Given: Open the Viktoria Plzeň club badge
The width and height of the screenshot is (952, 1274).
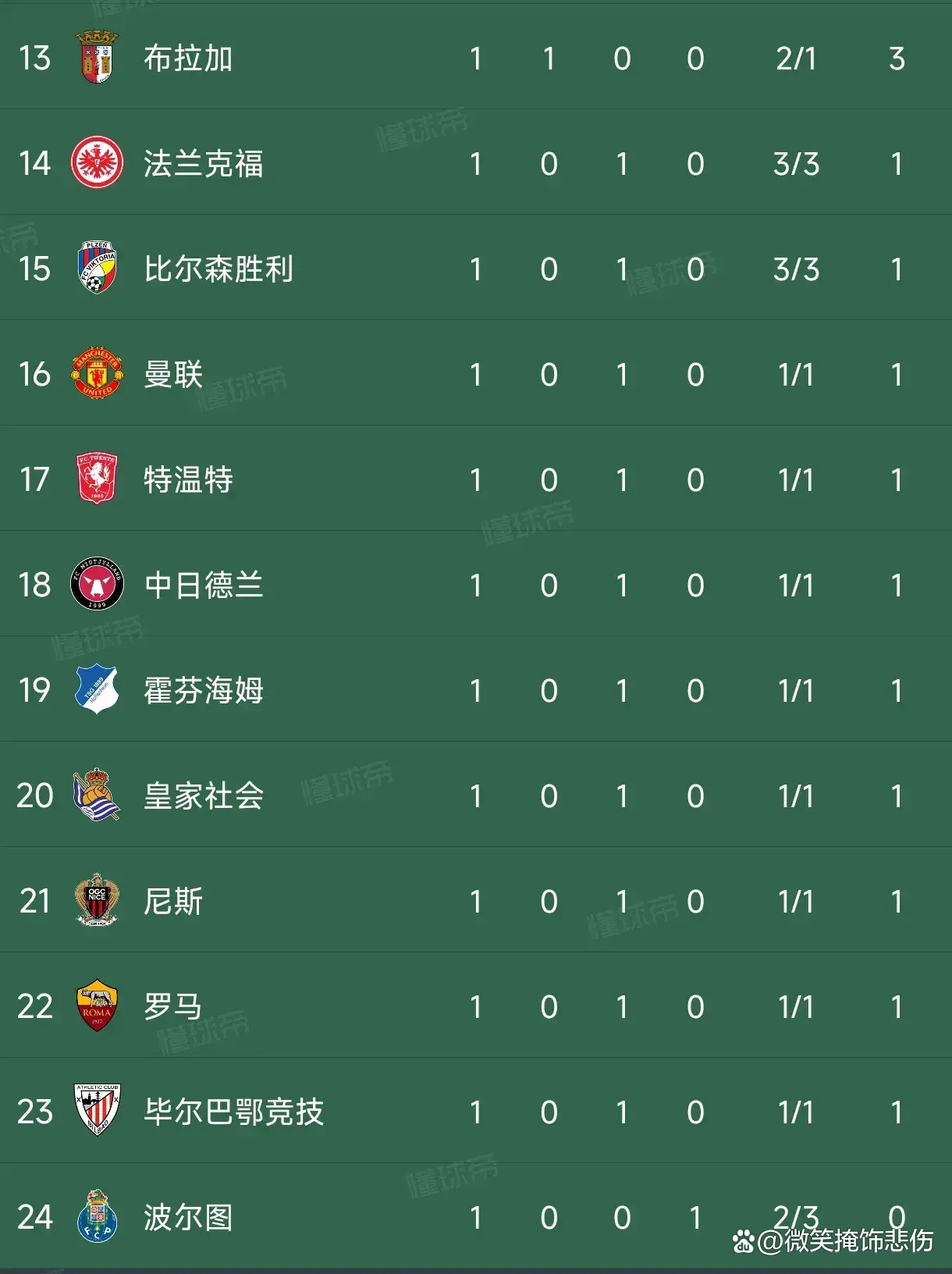Looking at the screenshot, I should 96,269.
